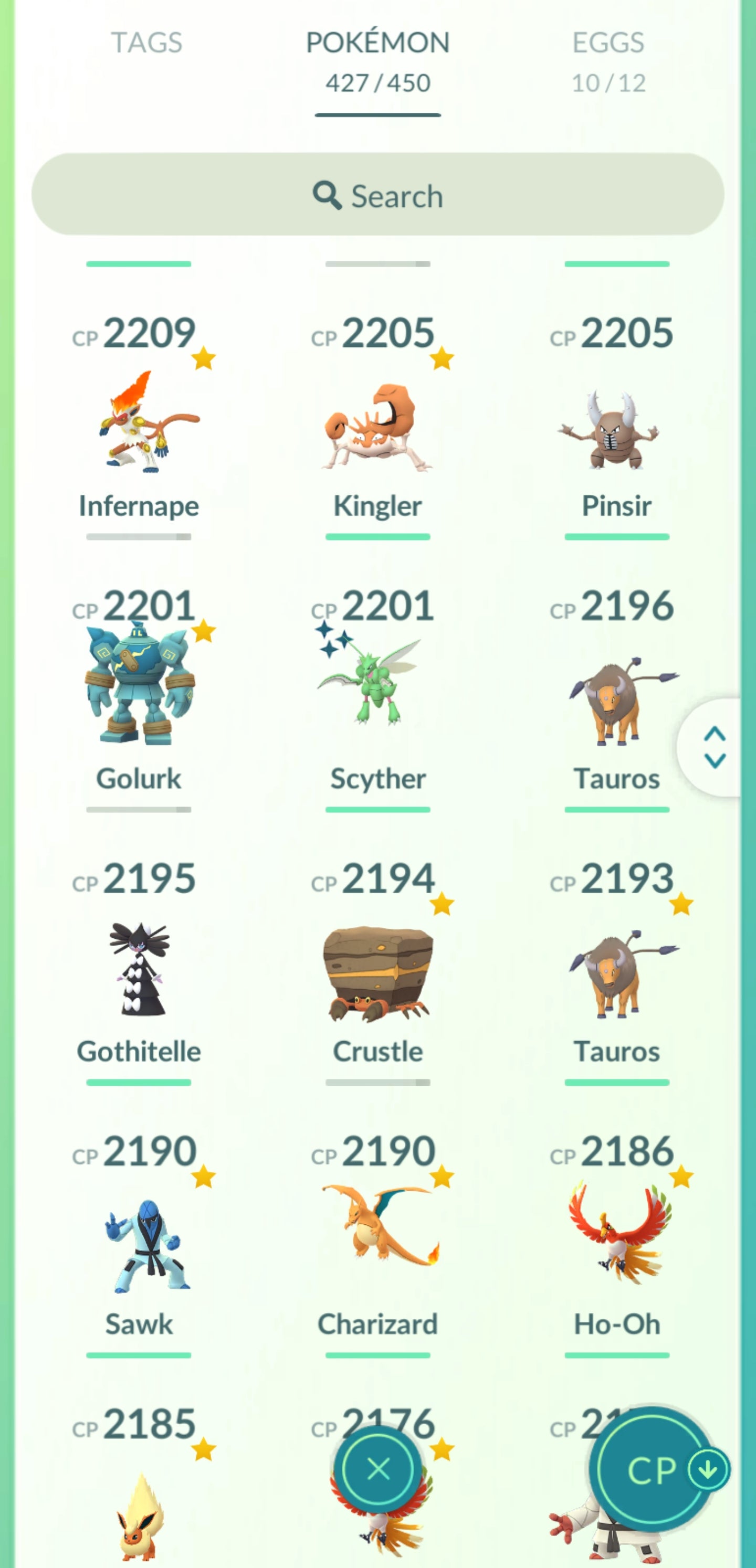Image resolution: width=756 pixels, height=1568 pixels.
Task: Switch to the Tags tab
Action: pos(146,43)
